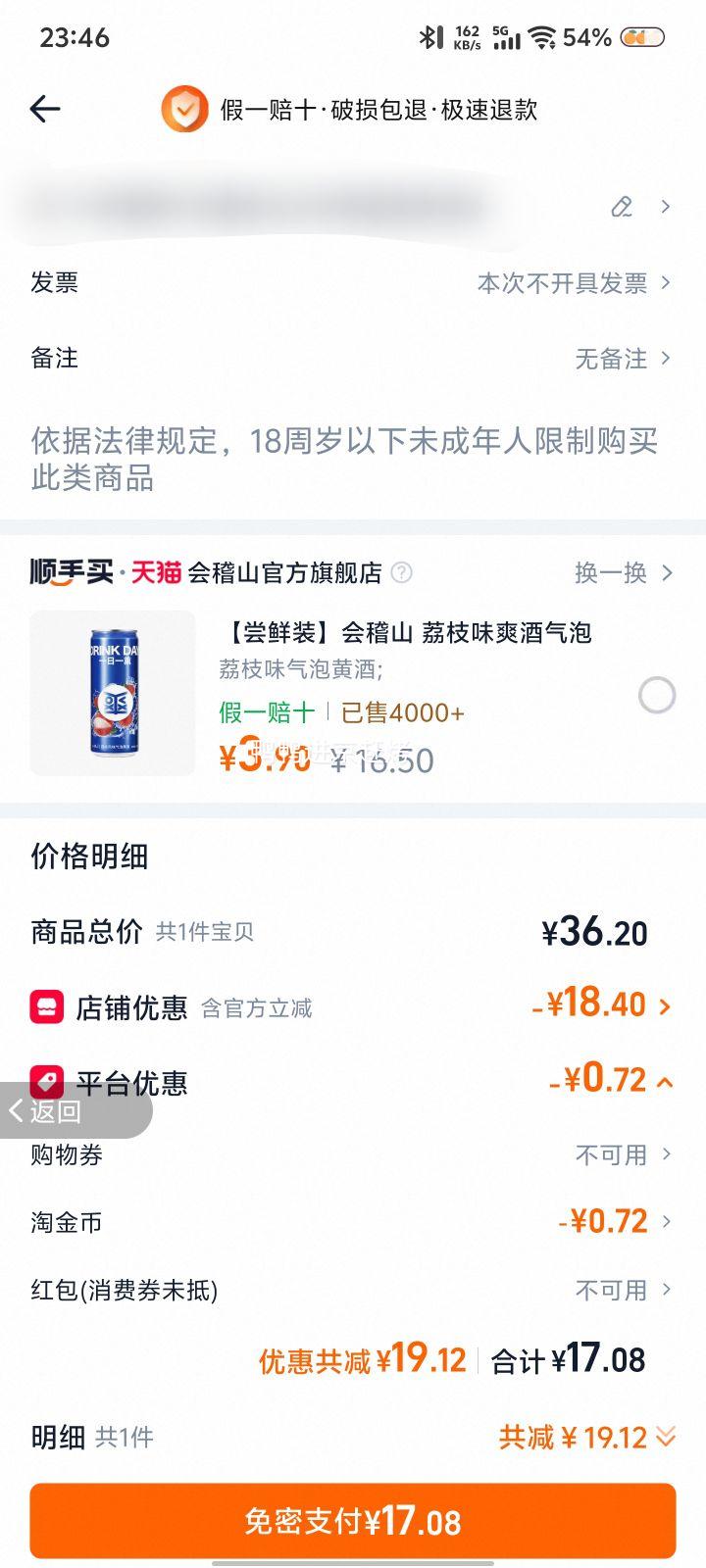Click the orange shield 假一赔十 guarantee icon
Screen dimensions: 706x1568
tap(183, 108)
